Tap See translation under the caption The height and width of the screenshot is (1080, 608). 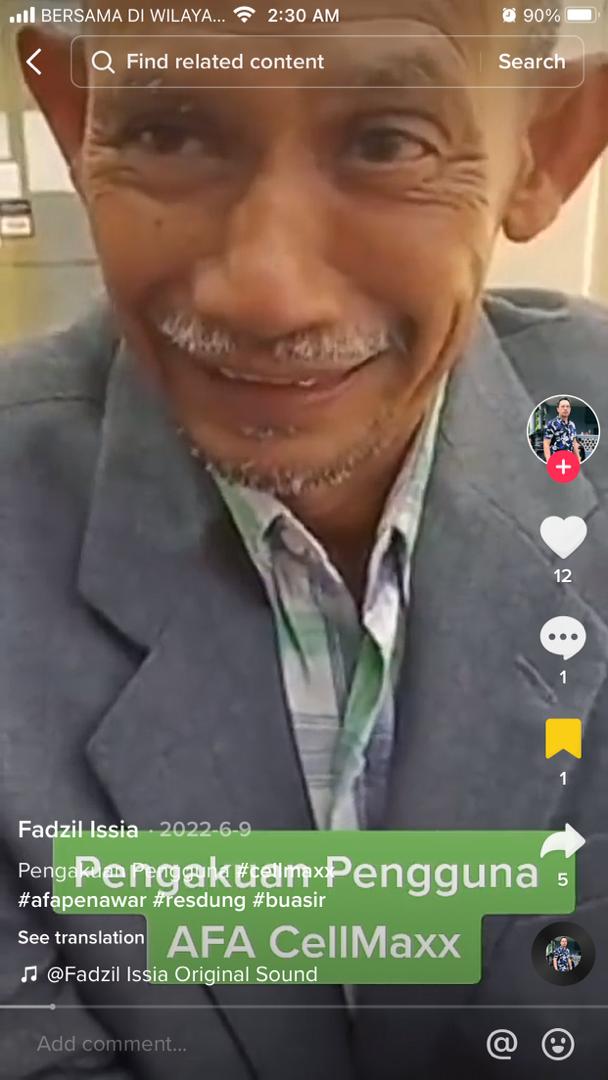click(x=81, y=937)
